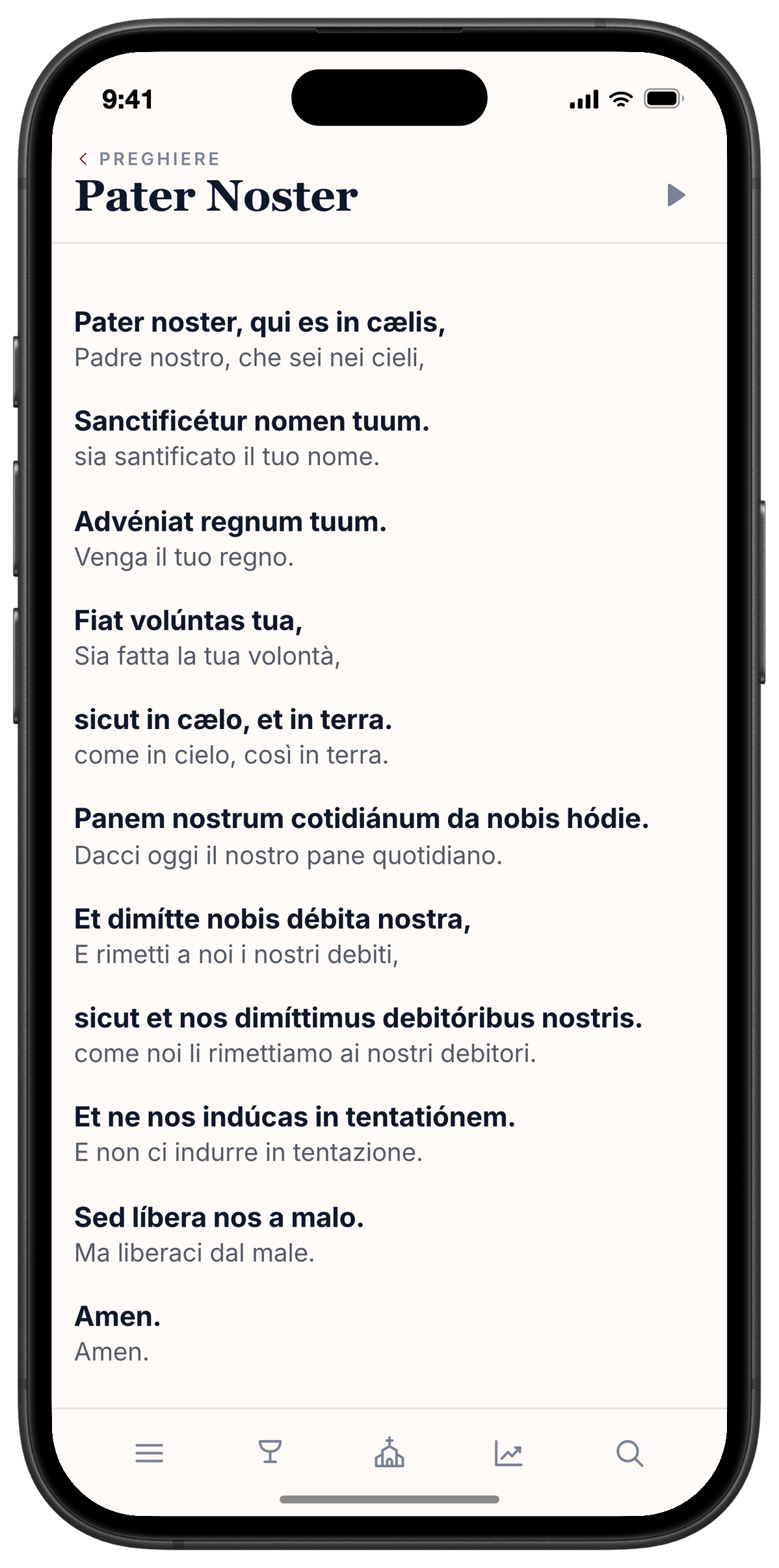Go back to Preghiere list
This screenshot has height=1568, width=779.
click(x=149, y=159)
